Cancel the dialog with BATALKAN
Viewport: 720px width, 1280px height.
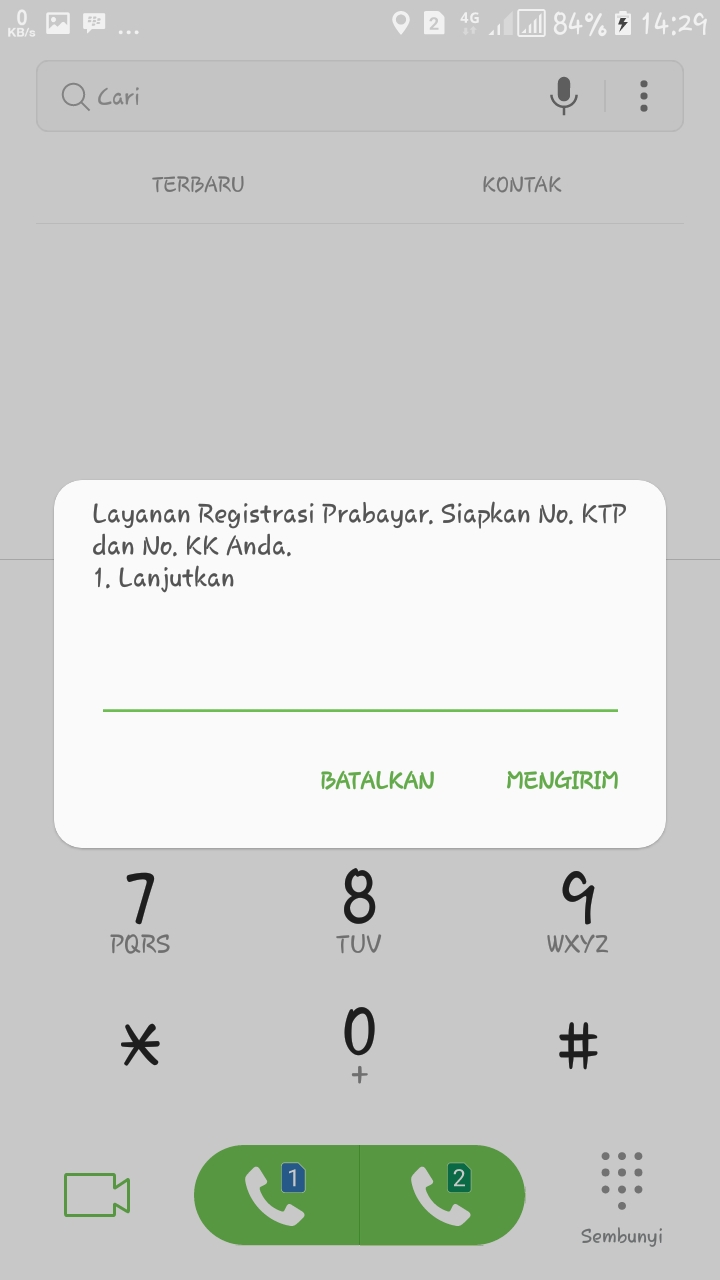tap(377, 779)
